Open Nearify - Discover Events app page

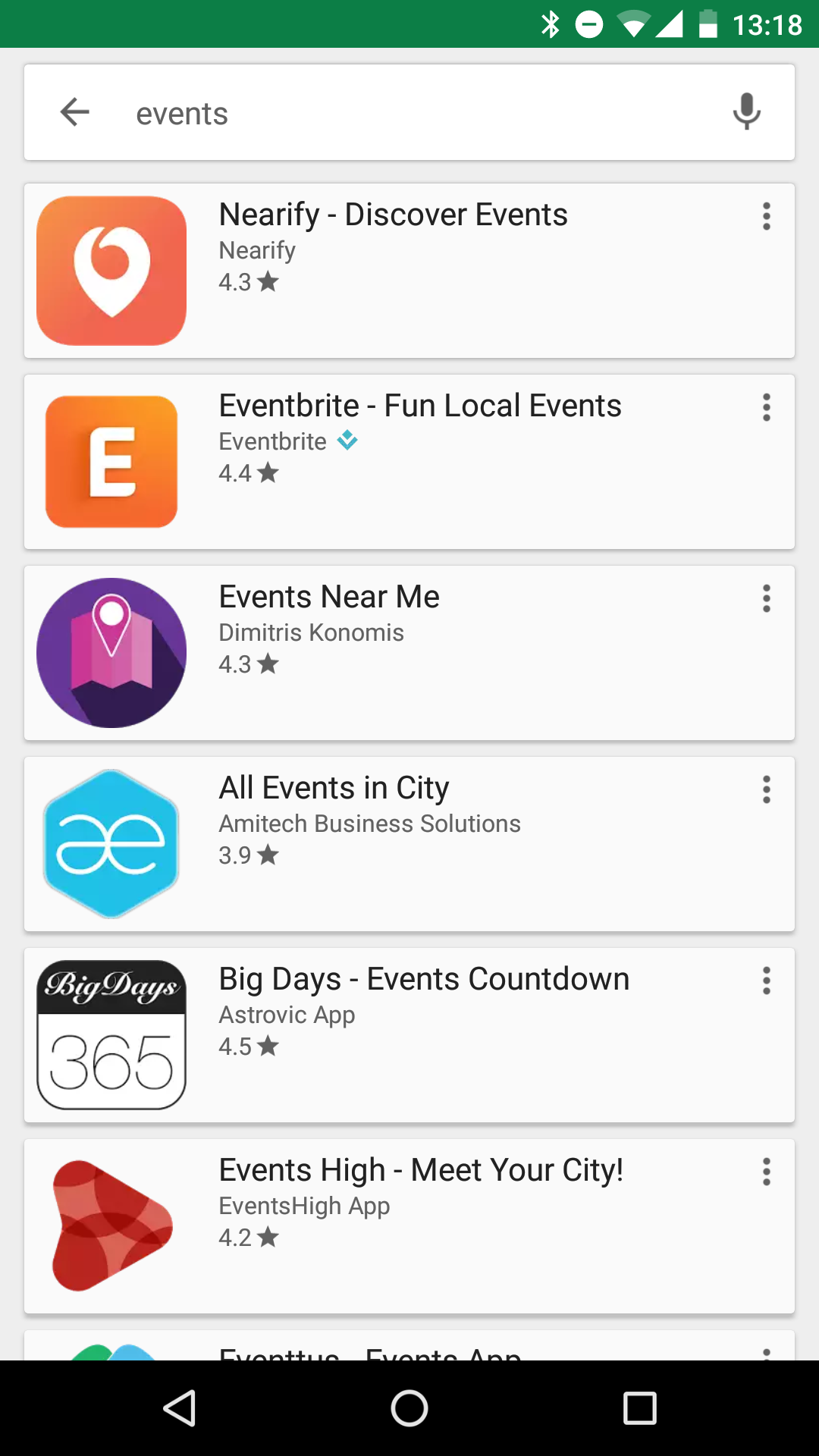point(393,215)
